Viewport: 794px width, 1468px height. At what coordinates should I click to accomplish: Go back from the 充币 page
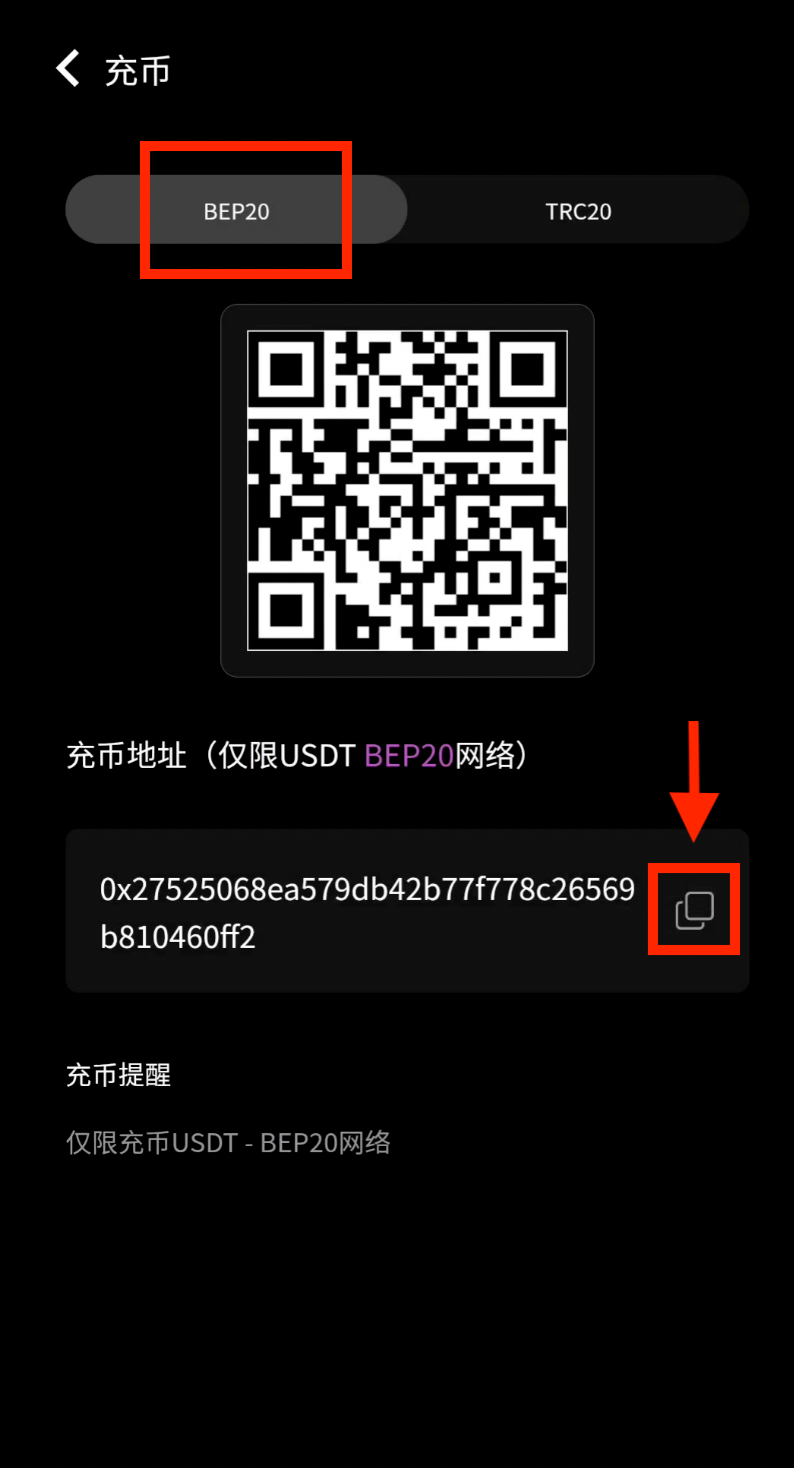point(68,70)
